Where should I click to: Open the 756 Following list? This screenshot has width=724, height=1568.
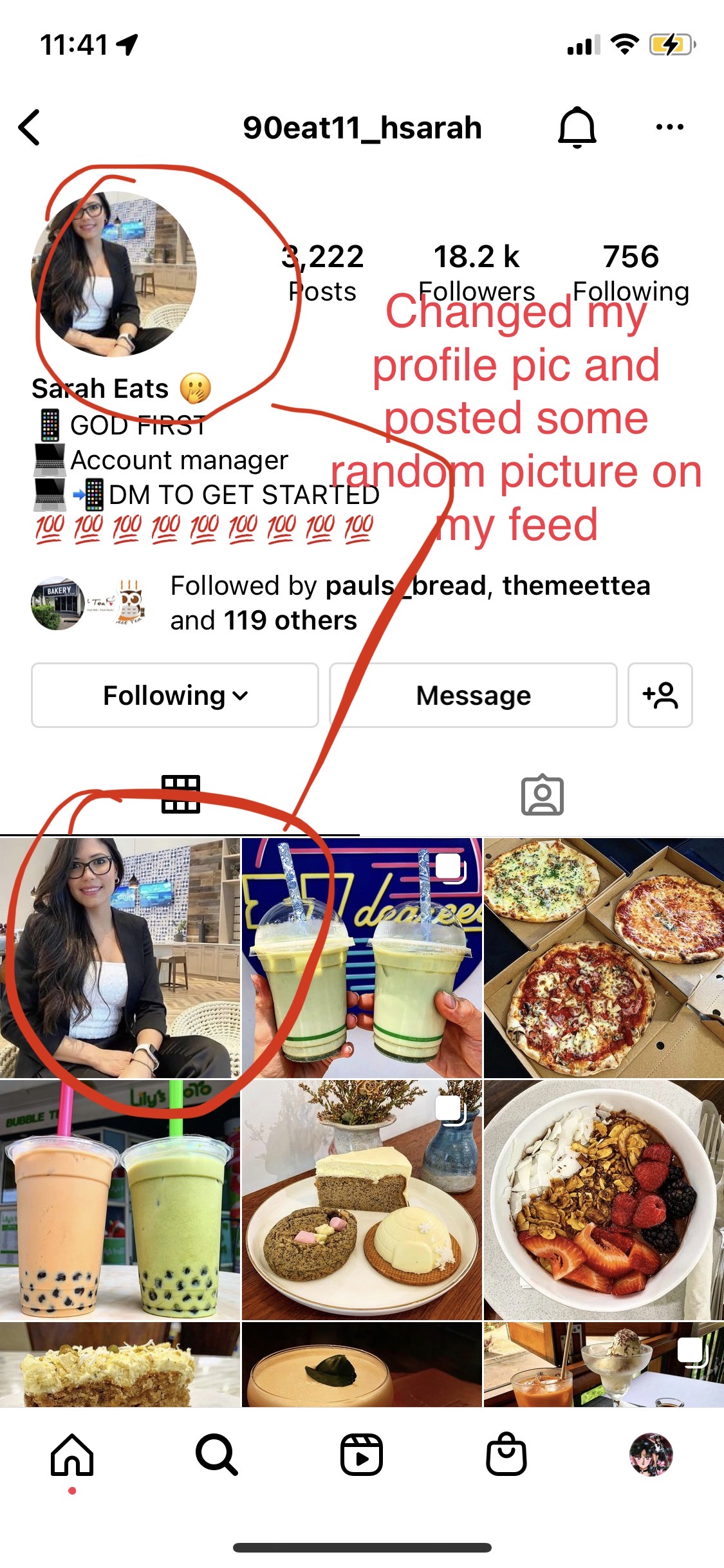tap(631, 272)
